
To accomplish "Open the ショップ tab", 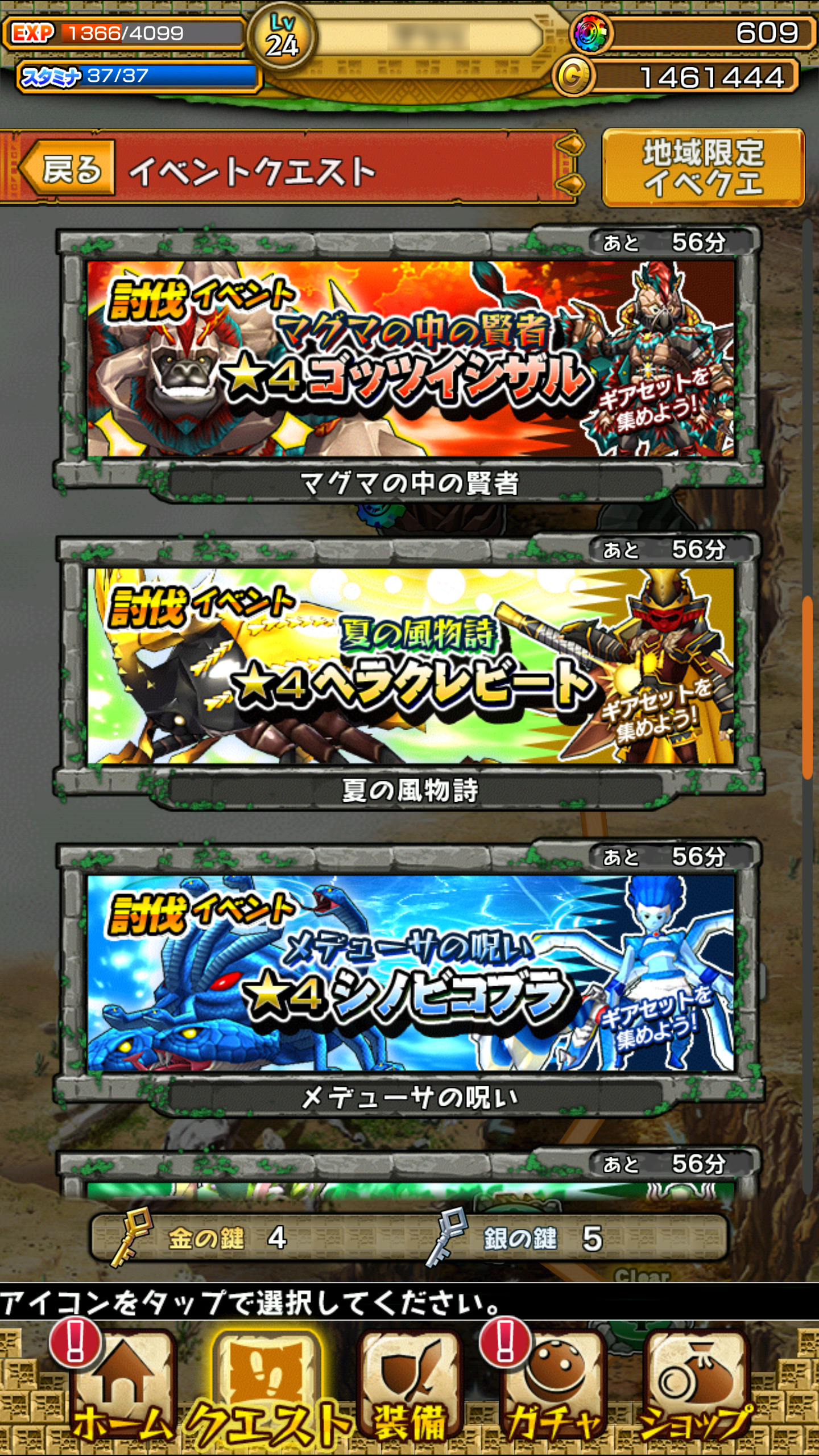I will [x=696, y=1388].
